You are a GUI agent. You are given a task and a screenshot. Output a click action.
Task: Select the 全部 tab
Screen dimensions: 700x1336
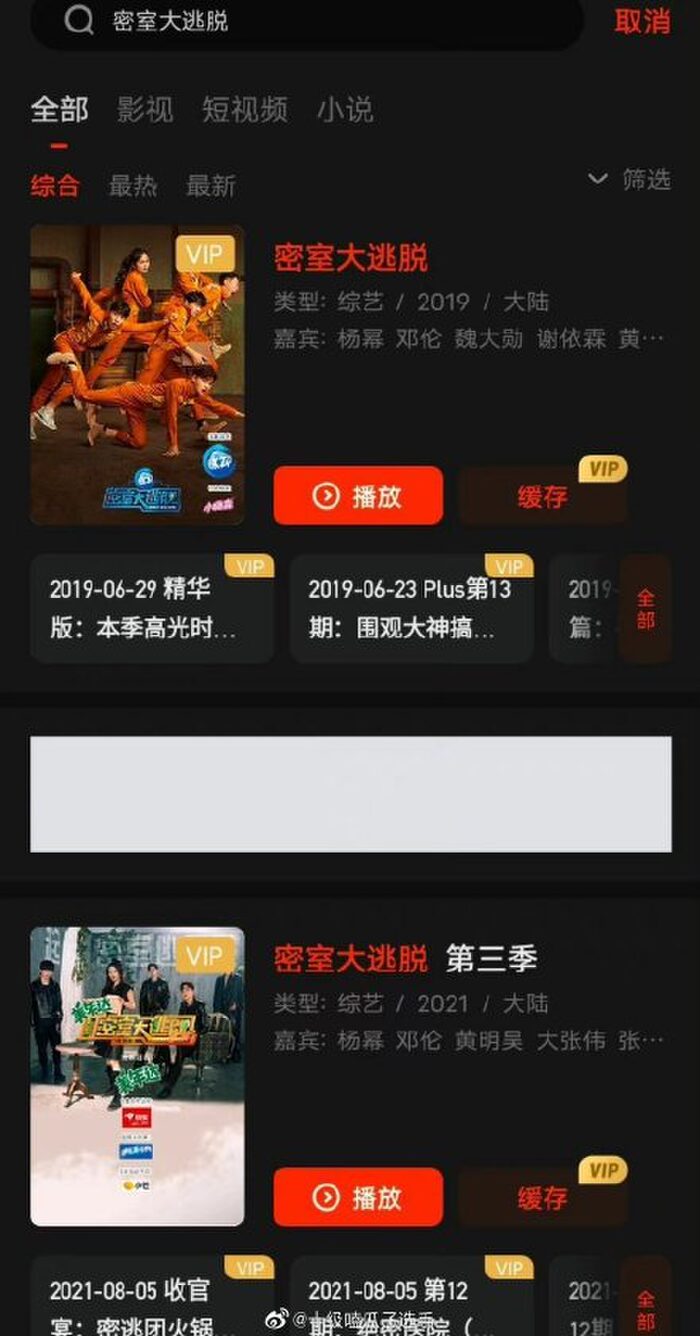pyautogui.click(x=59, y=109)
